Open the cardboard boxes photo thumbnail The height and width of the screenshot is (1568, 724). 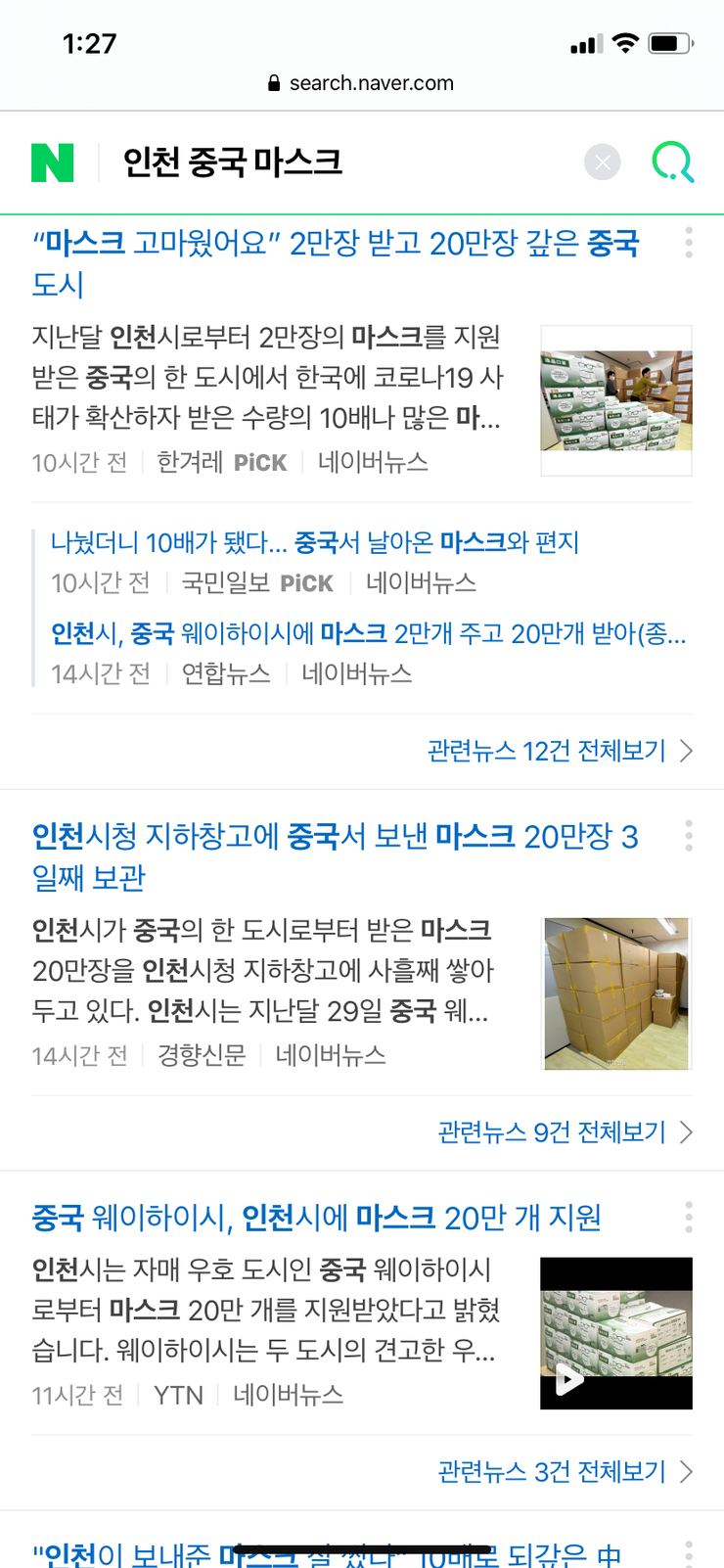(616, 993)
